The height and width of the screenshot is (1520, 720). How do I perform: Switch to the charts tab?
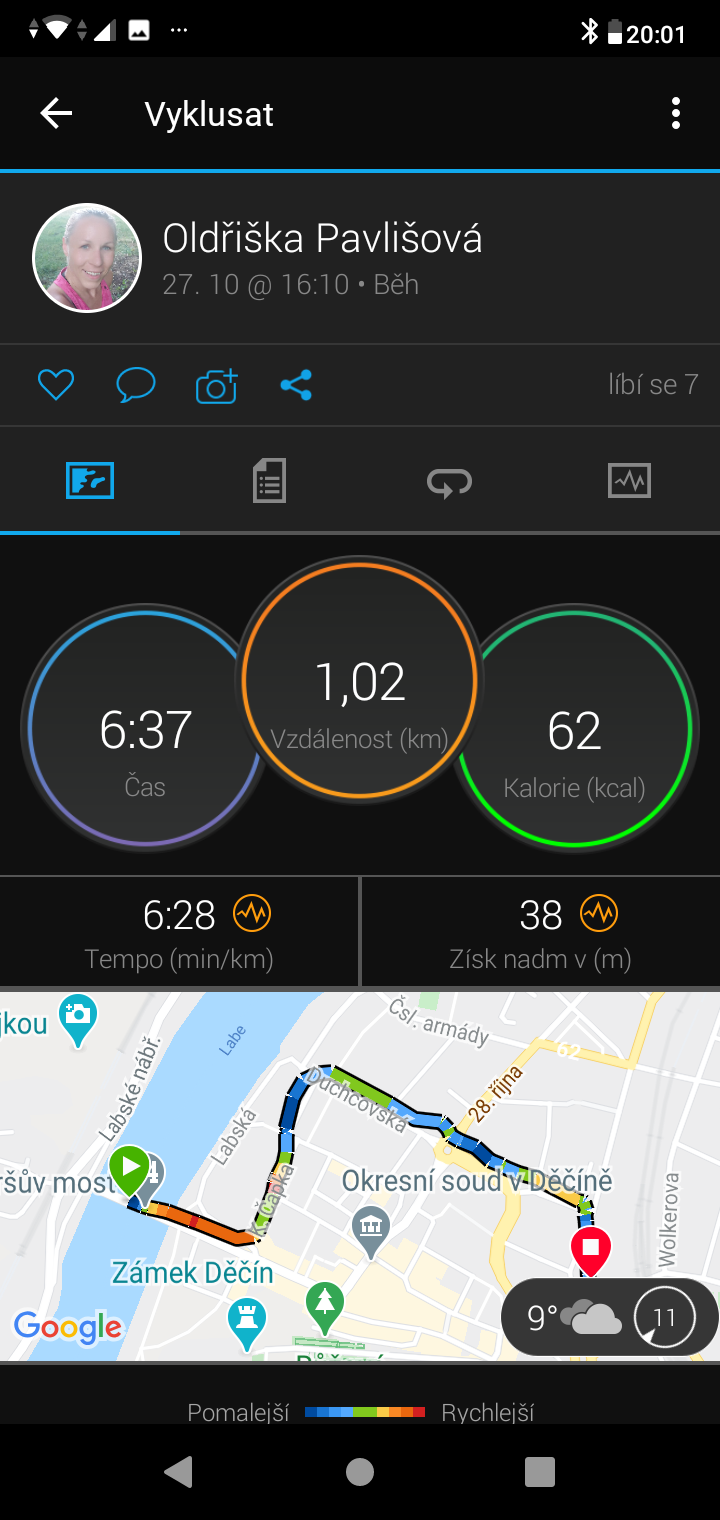pos(629,481)
